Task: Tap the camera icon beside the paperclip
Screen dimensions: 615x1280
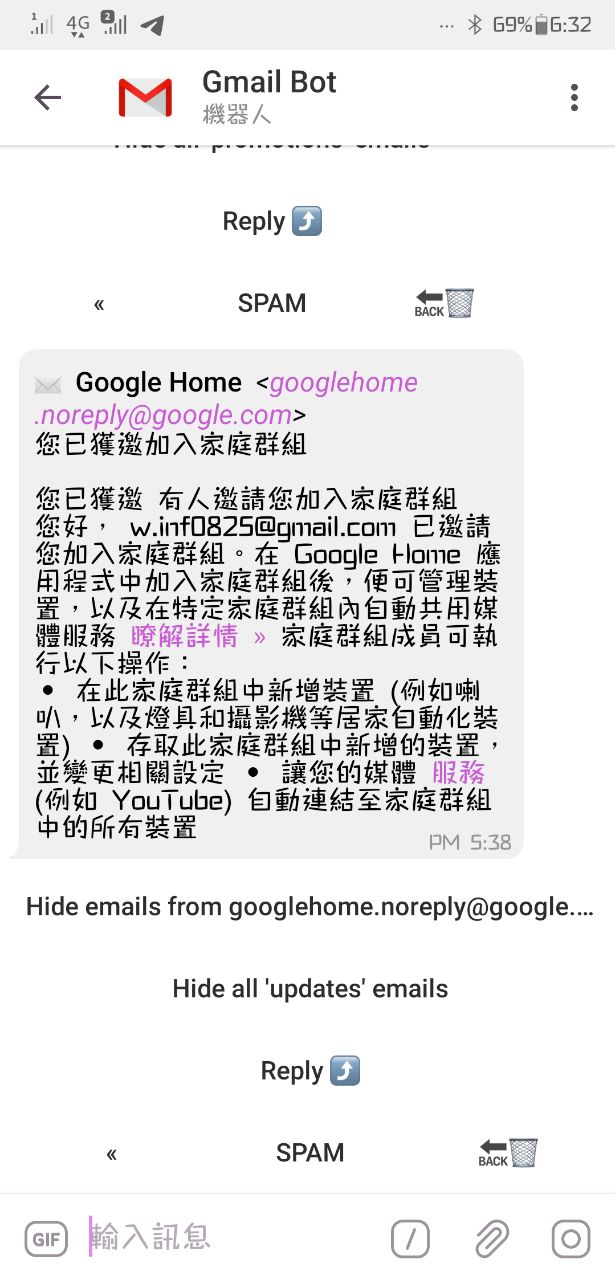Action: point(570,1240)
